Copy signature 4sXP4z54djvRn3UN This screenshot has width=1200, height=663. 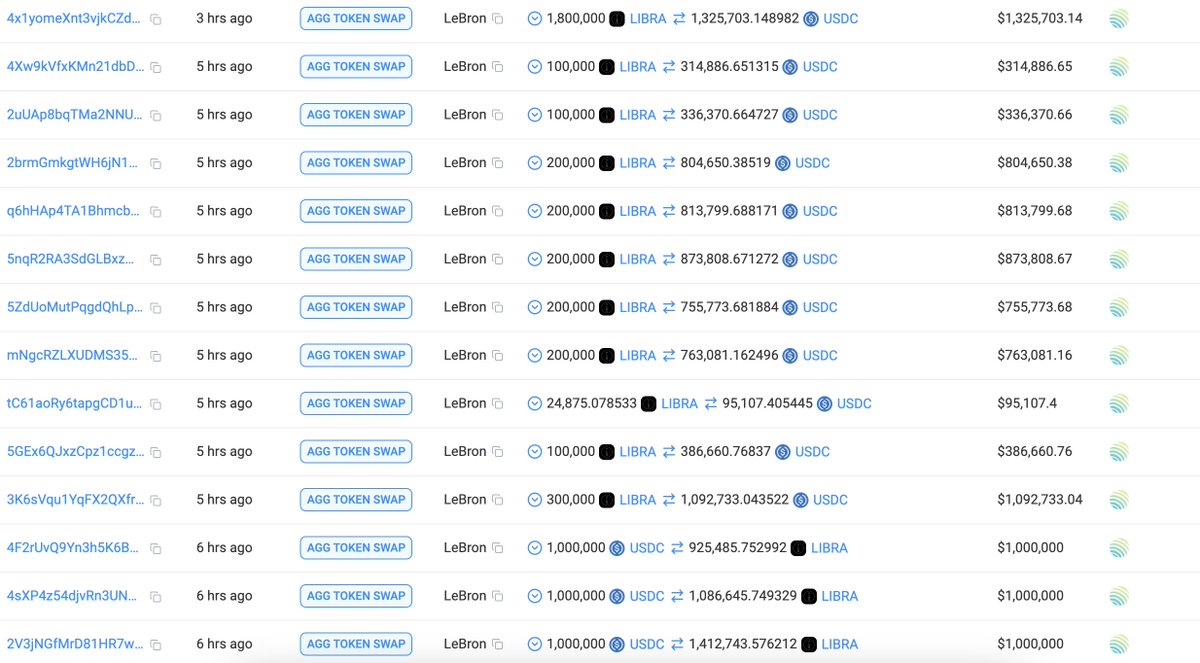pos(156,596)
